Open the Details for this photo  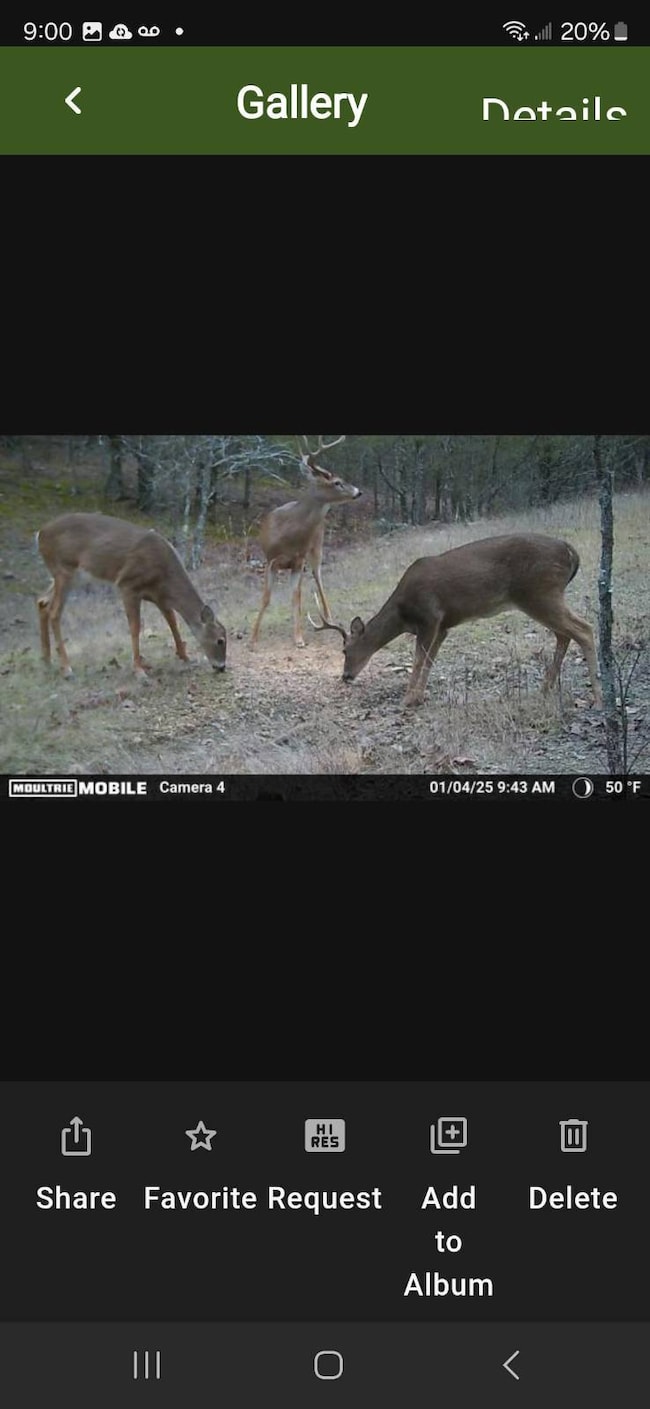pos(553,110)
